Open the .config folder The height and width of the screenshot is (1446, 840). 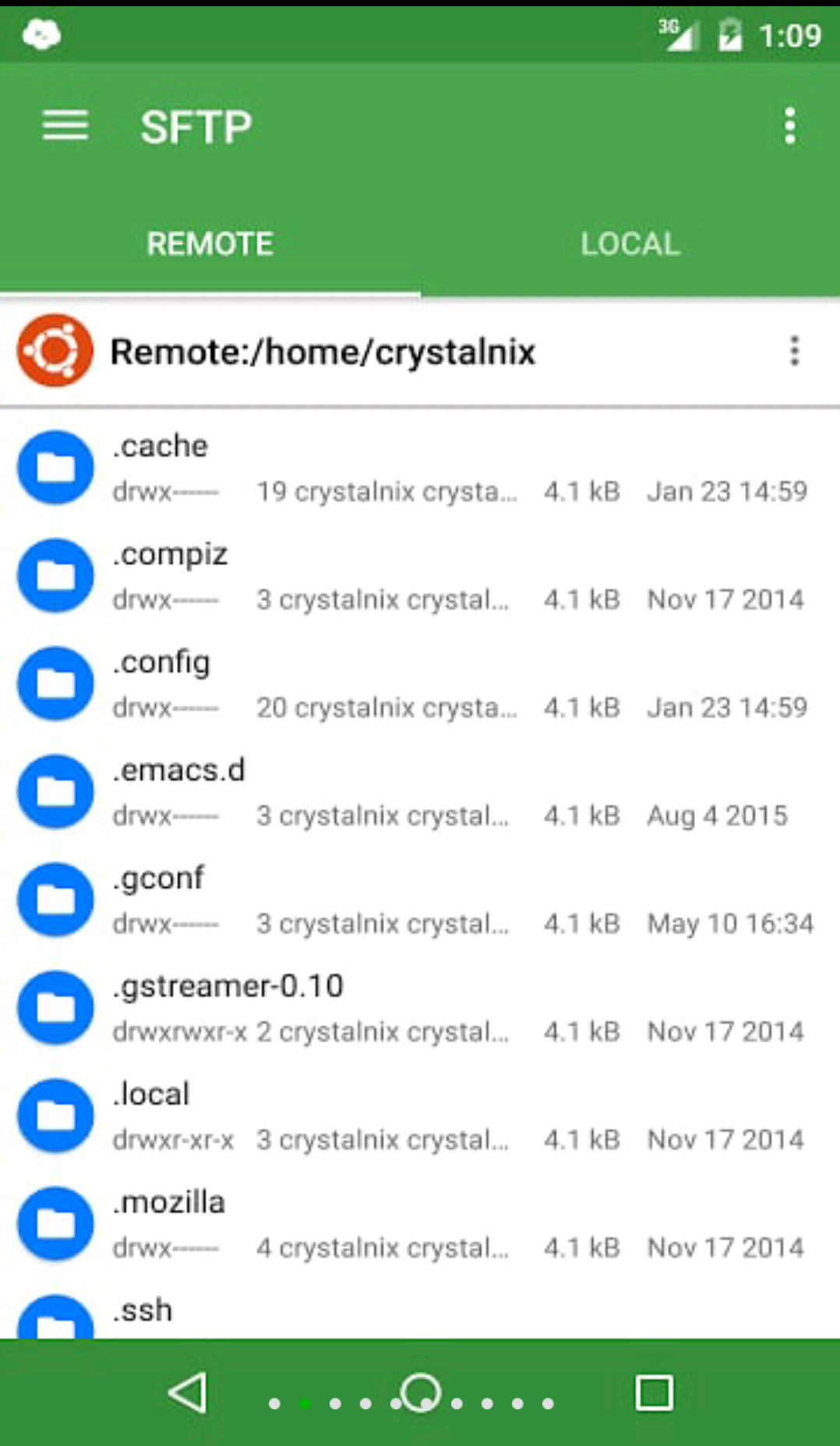420,684
